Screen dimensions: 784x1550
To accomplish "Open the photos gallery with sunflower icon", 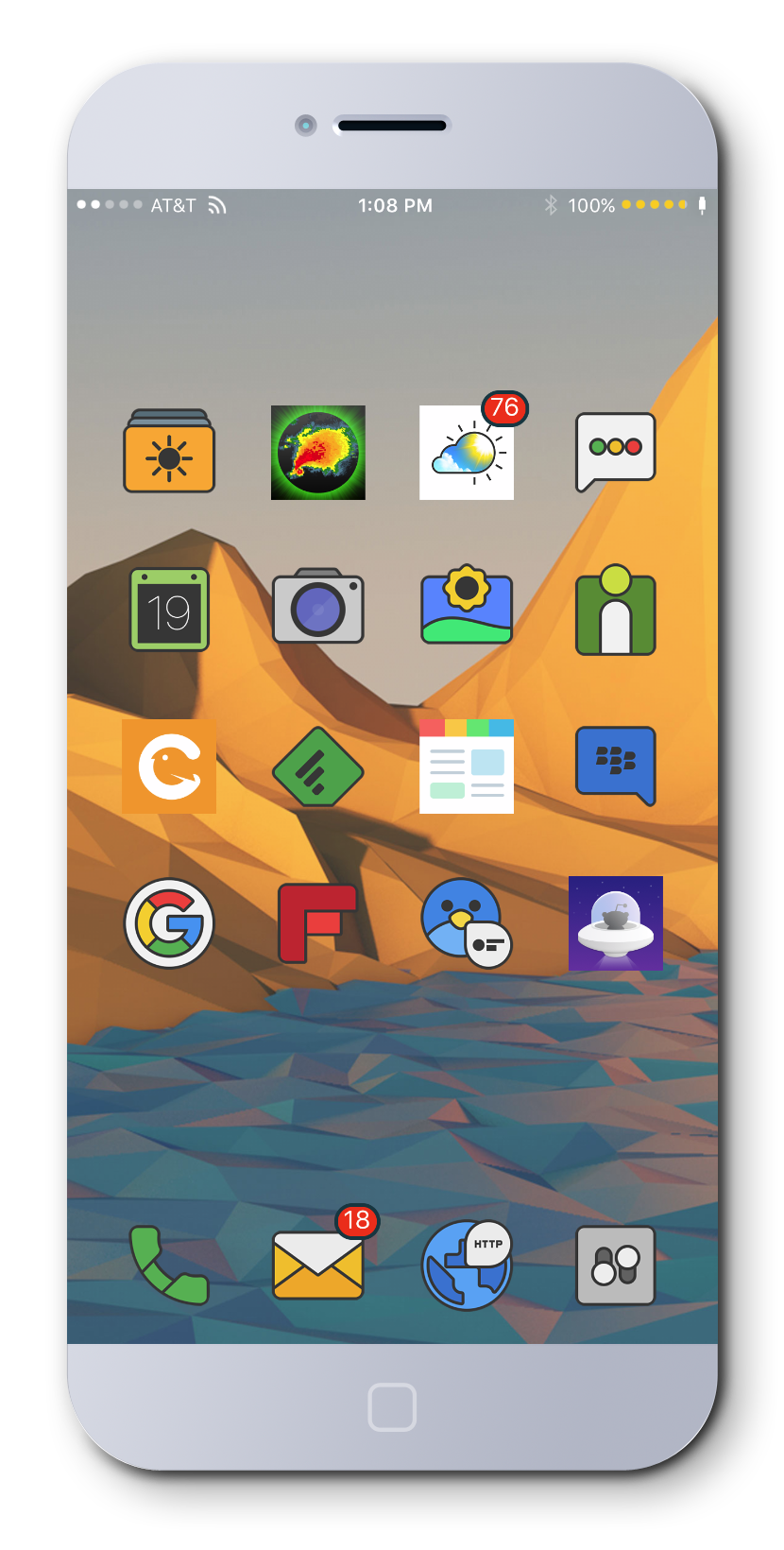I will click(x=467, y=608).
